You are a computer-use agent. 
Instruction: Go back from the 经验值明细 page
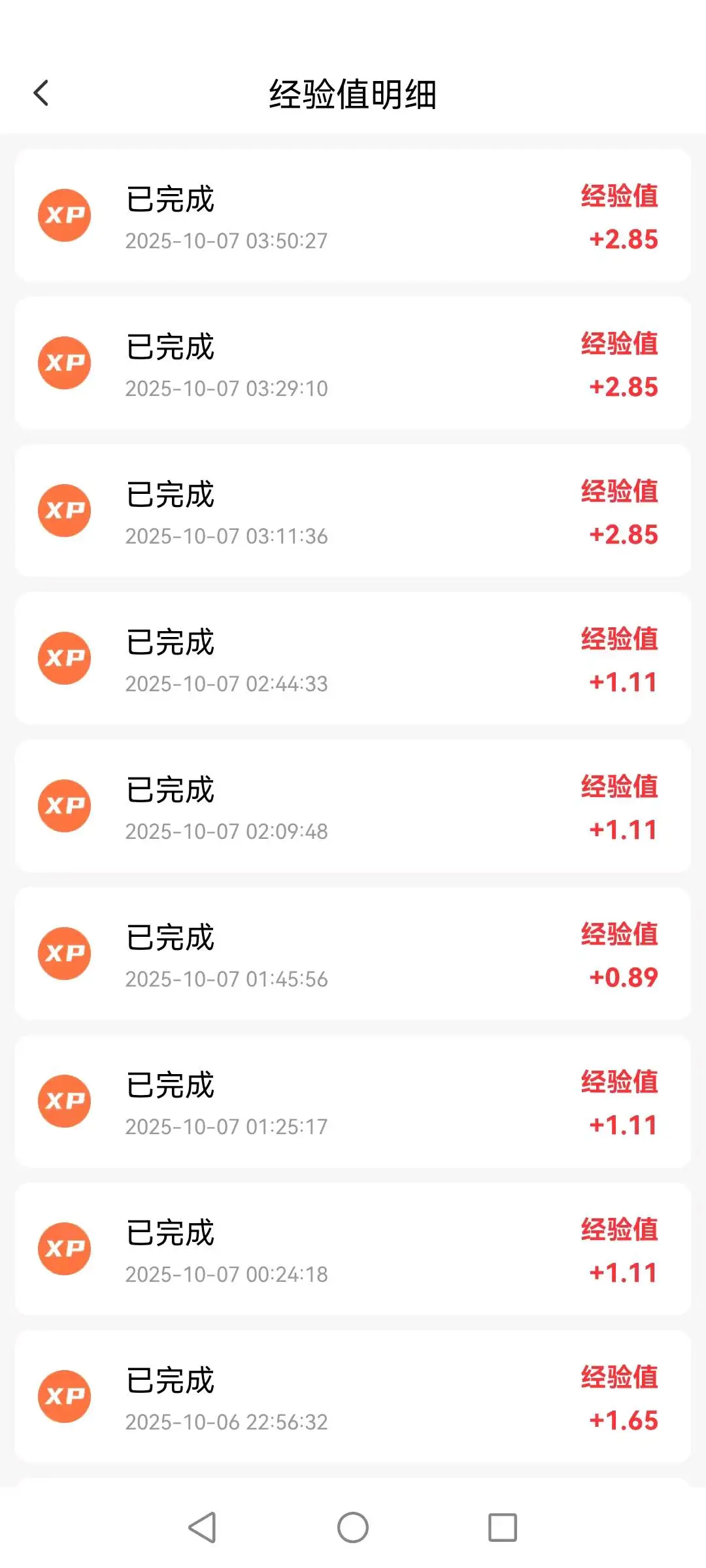coord(41,93)
